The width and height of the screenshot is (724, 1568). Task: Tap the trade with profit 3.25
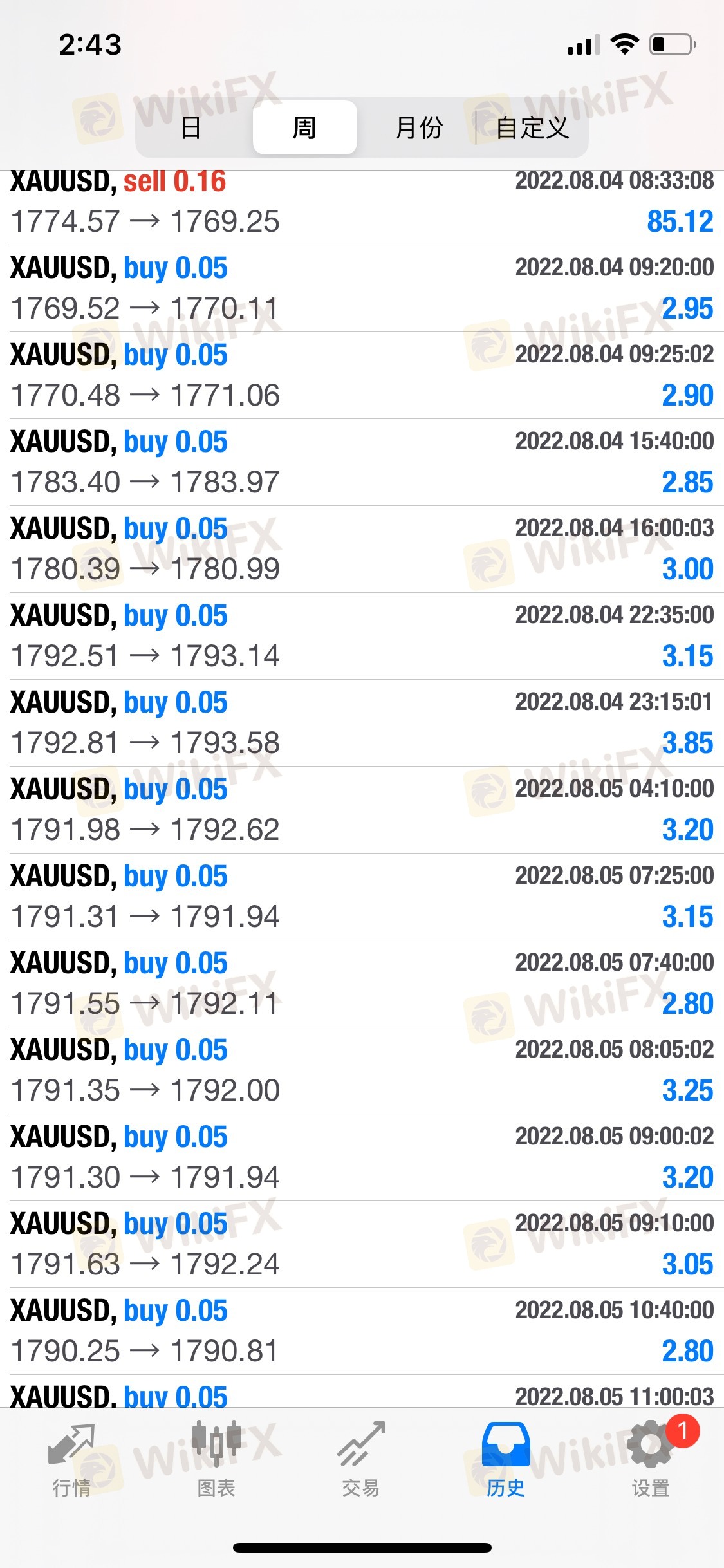pyautogui.click(x=362, y=1070)
